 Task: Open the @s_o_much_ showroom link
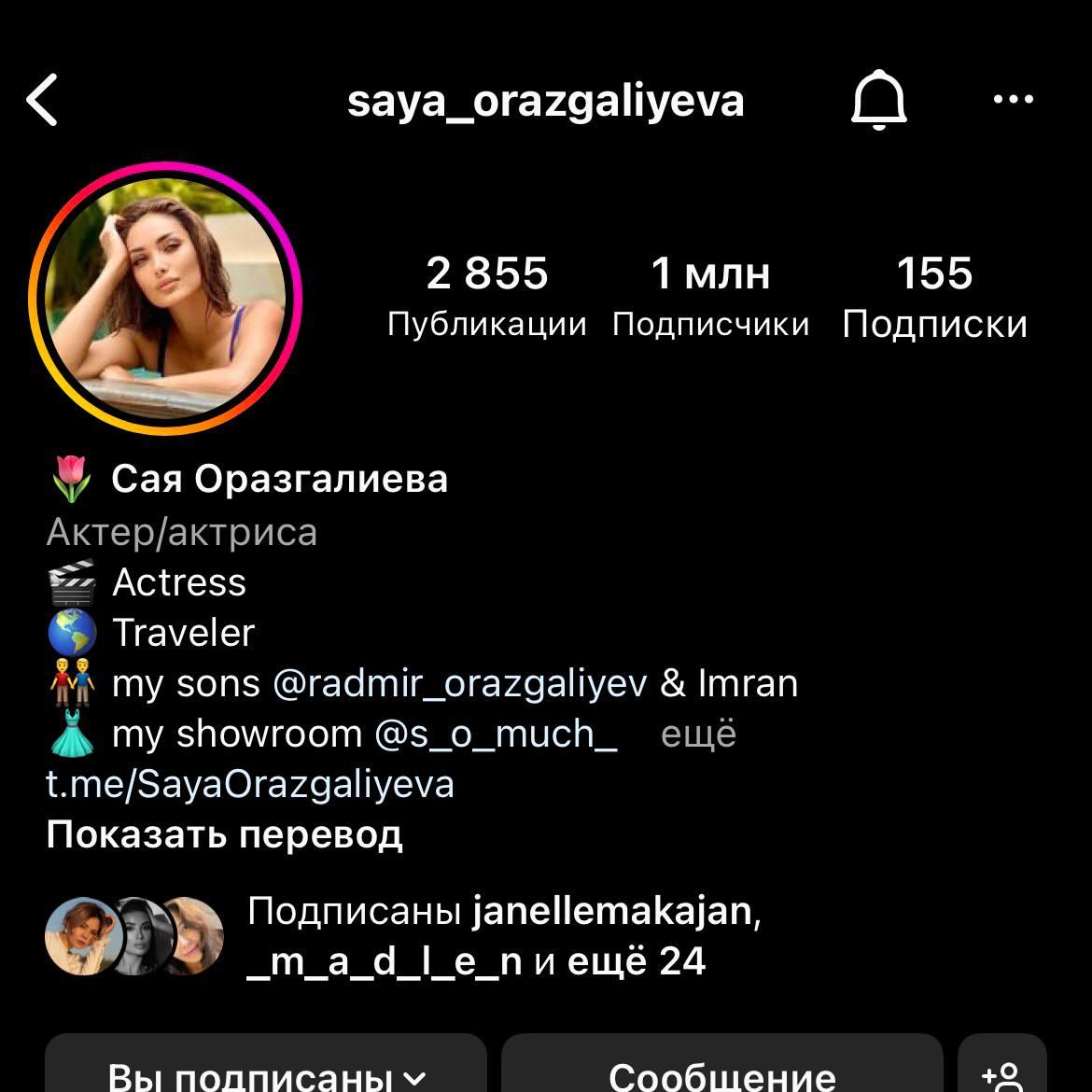(x=495, y=735)
